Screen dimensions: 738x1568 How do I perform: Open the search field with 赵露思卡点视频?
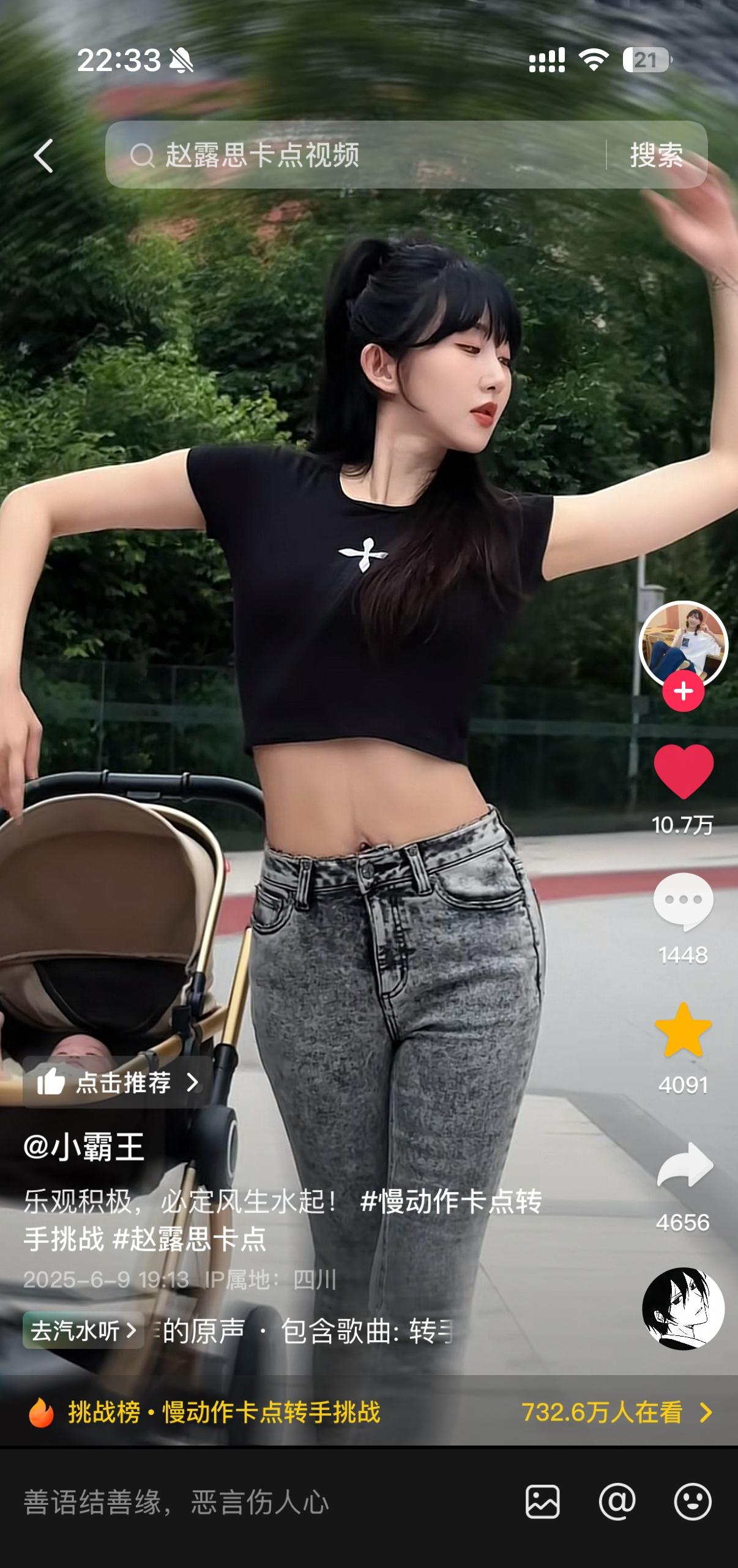point(355,154)
